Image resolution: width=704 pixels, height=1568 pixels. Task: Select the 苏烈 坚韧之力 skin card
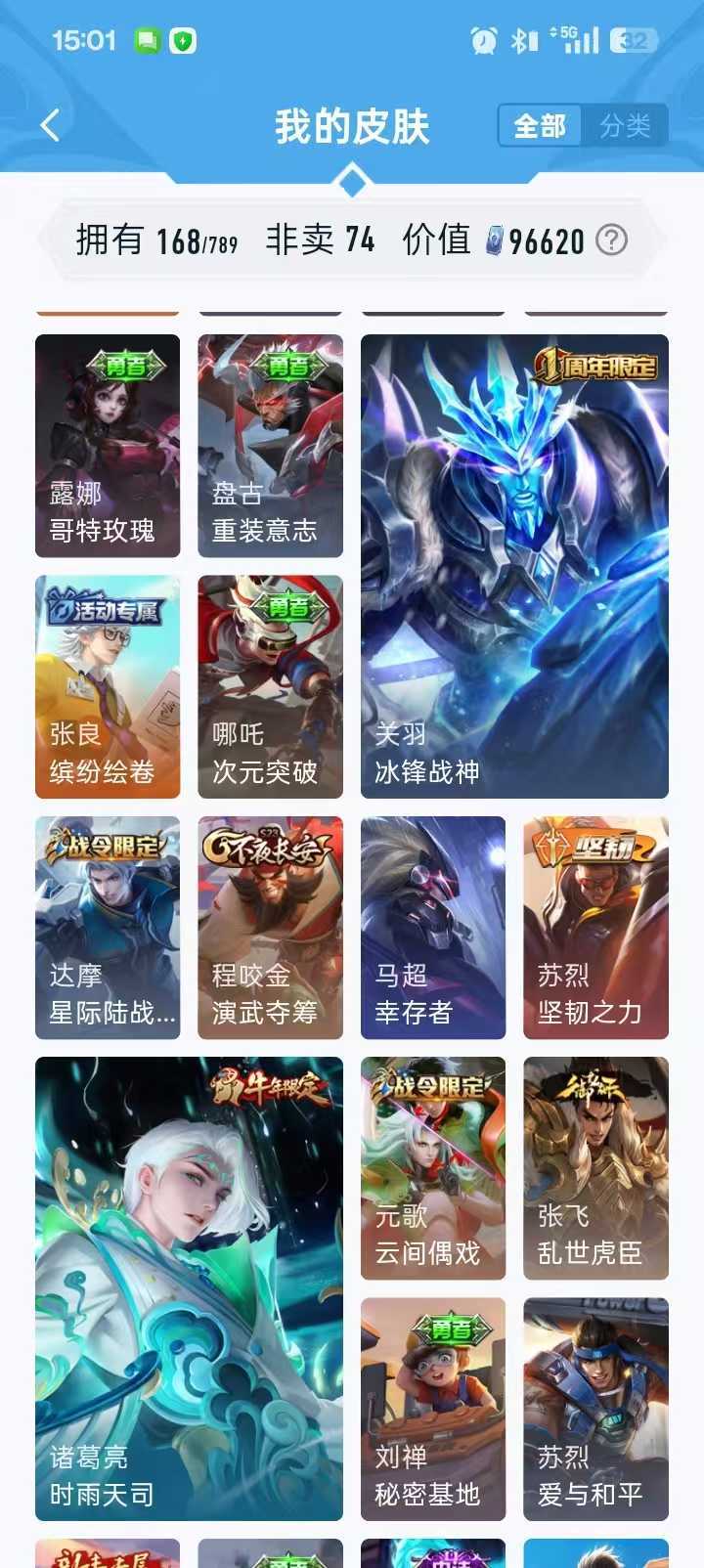coord(596,928)
